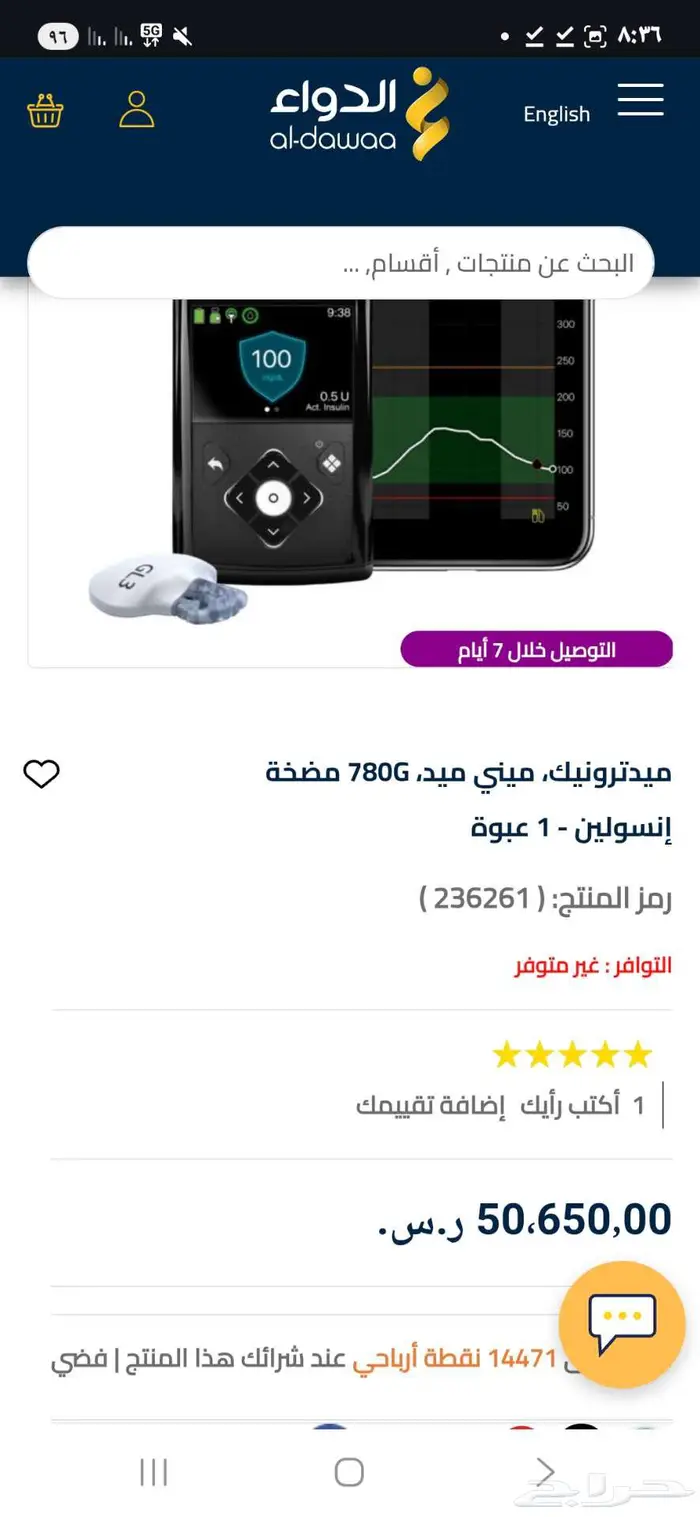The width and height of the screenshot is (700, 1517).
Task: Open the hamburger menu
Action: click(640, 100)
